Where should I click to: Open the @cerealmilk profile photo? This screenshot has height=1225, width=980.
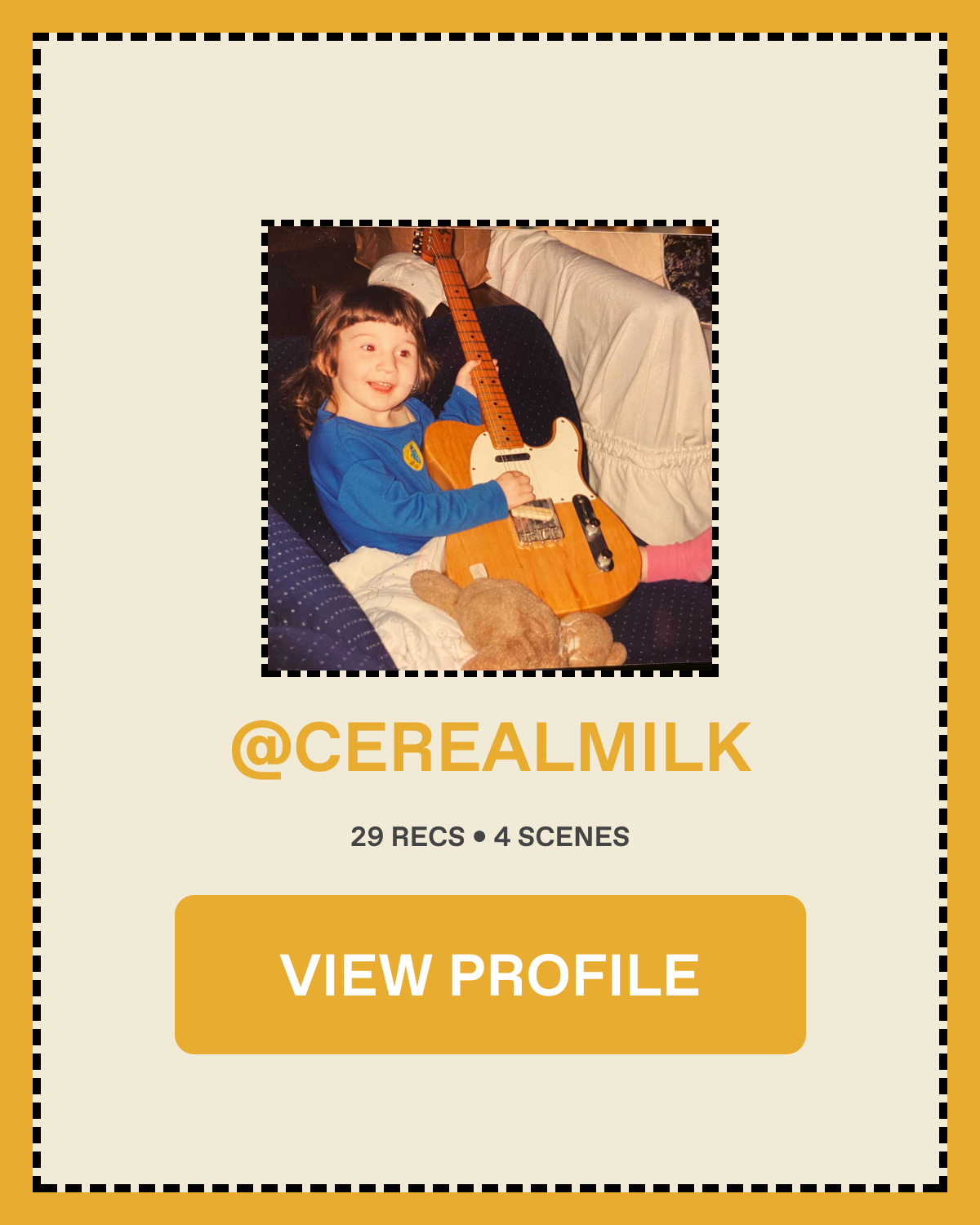tap(490, 448)
